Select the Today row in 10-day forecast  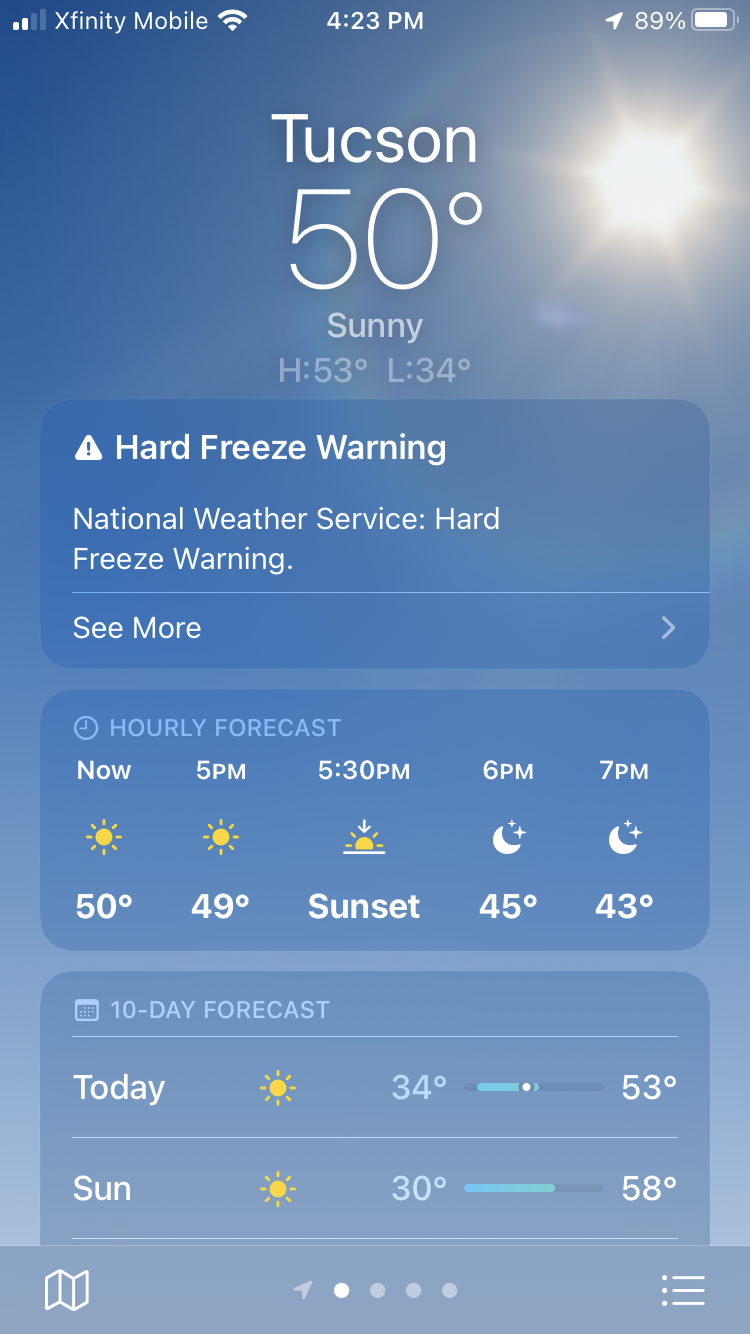coord(374,1087)
